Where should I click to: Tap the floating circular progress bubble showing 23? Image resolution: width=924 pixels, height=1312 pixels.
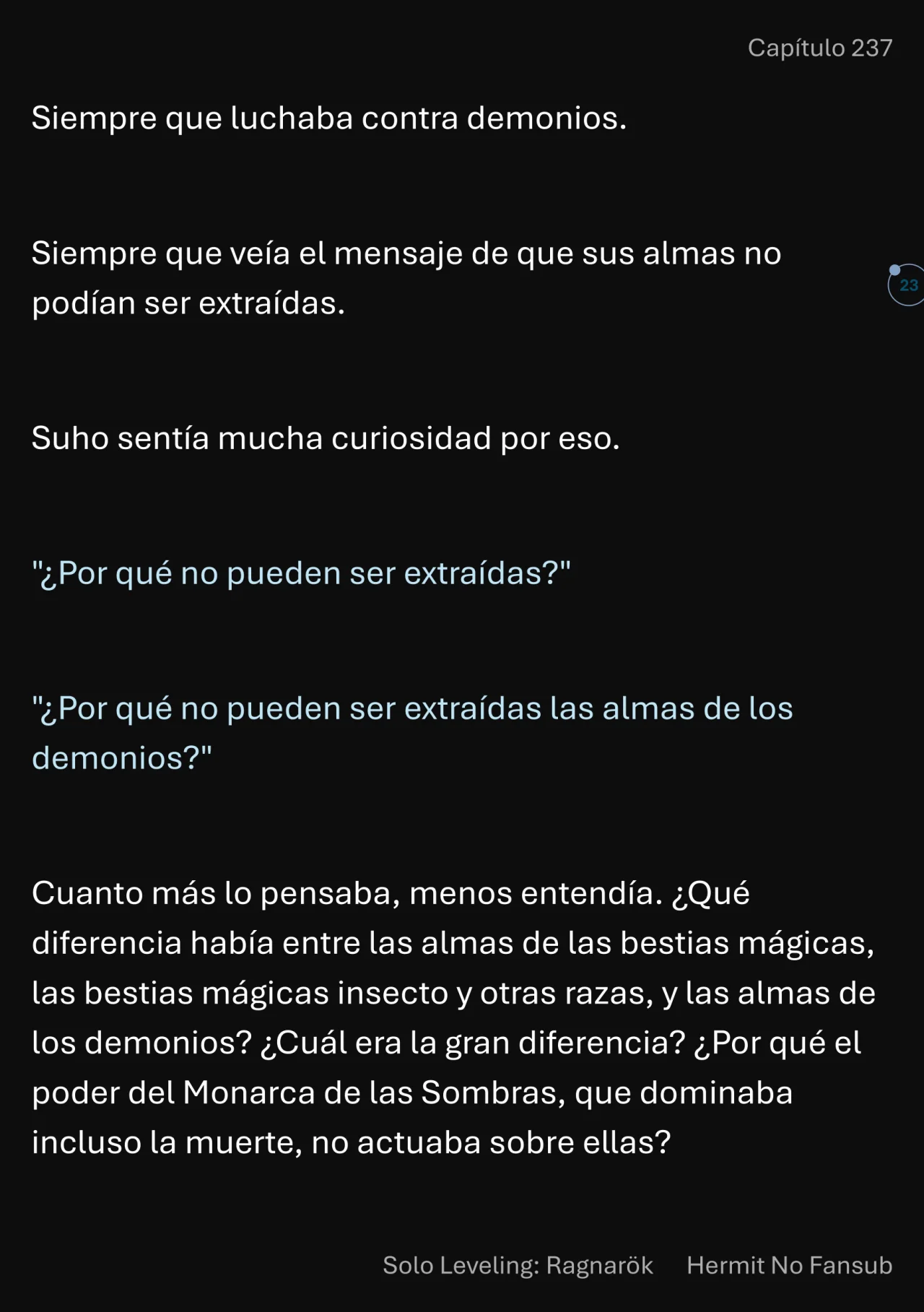click(x=907, y=285)
